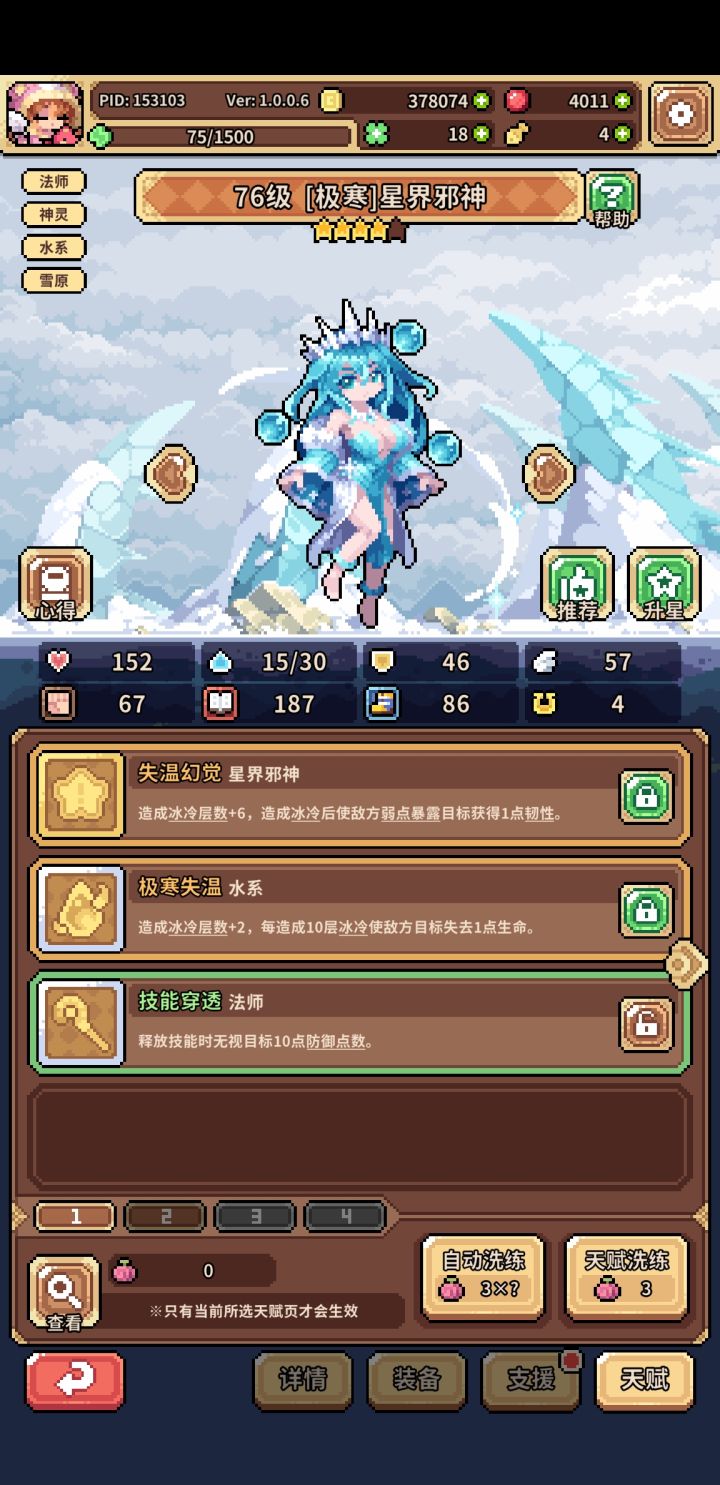720x1485 pixels.
Task: Click the 升星 star-up icon
Action: [662, 585]
